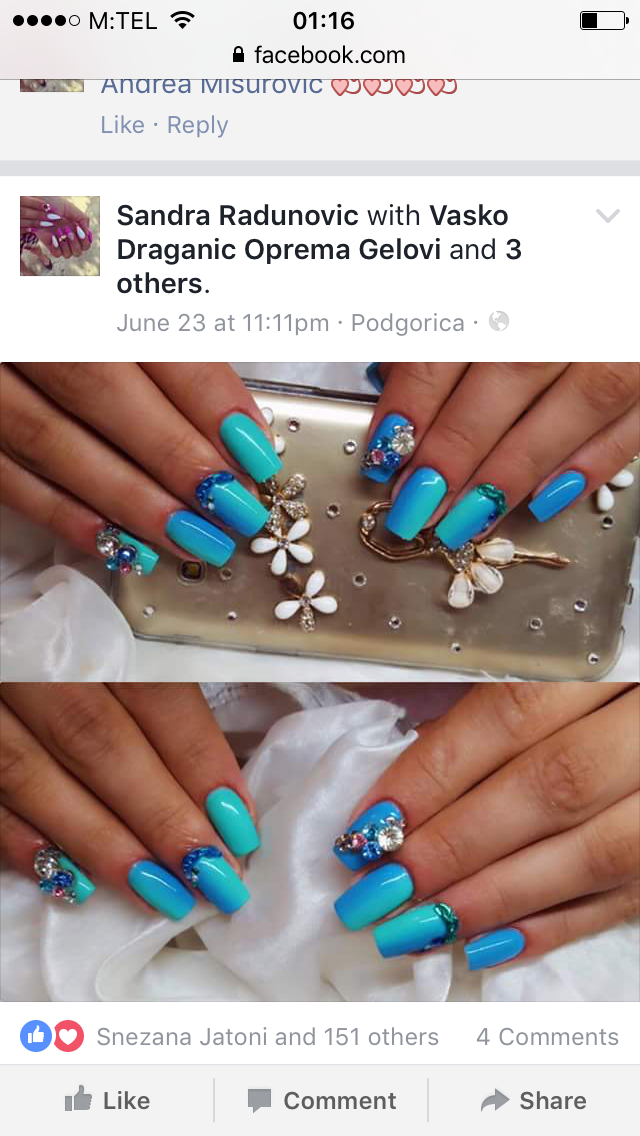This screenshot has height=1136, width=640.
Task: Open the post options chevron
Action: [x=607, y=215]
